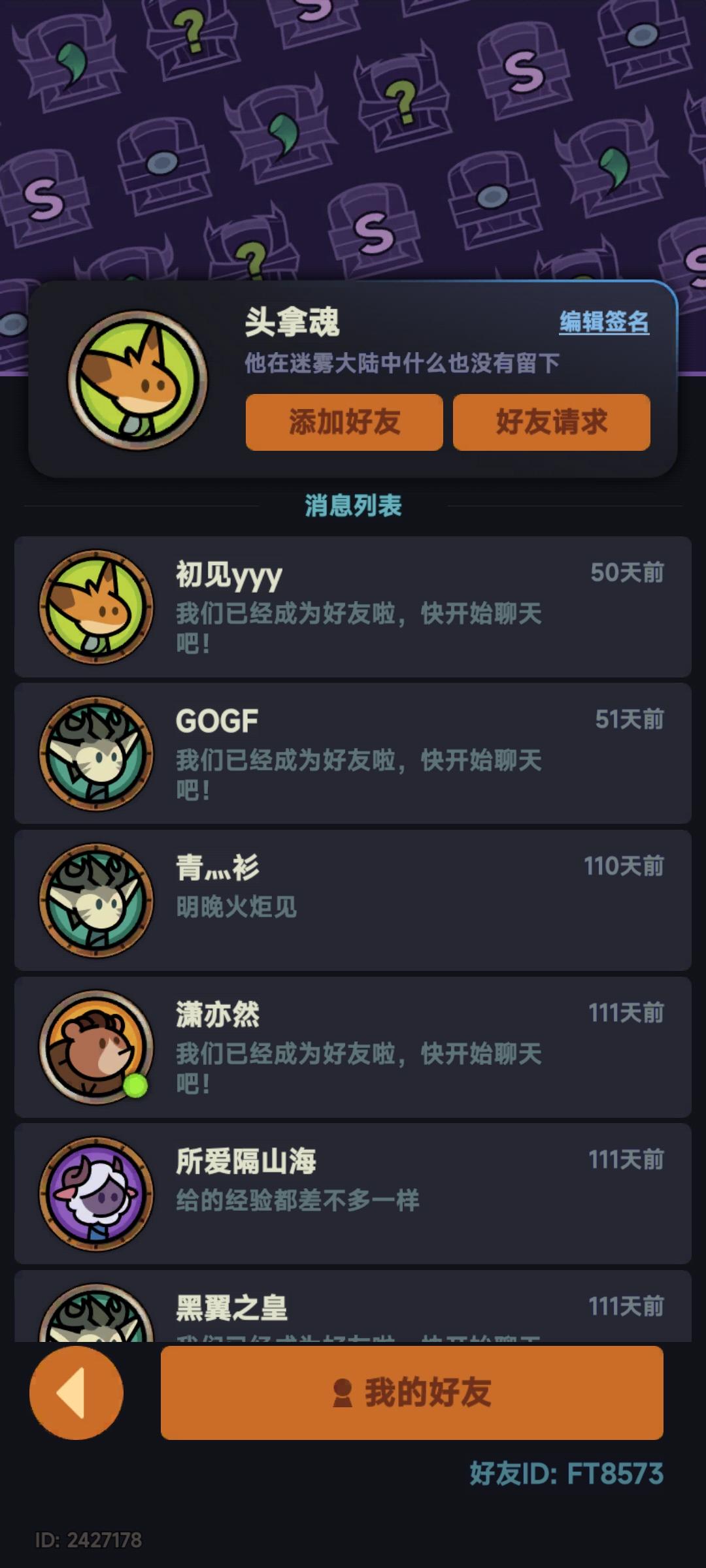This screenshot has height=1568, width=706.
Task: Open 好友请求 to view friend requests
Action: click(551, 423)
